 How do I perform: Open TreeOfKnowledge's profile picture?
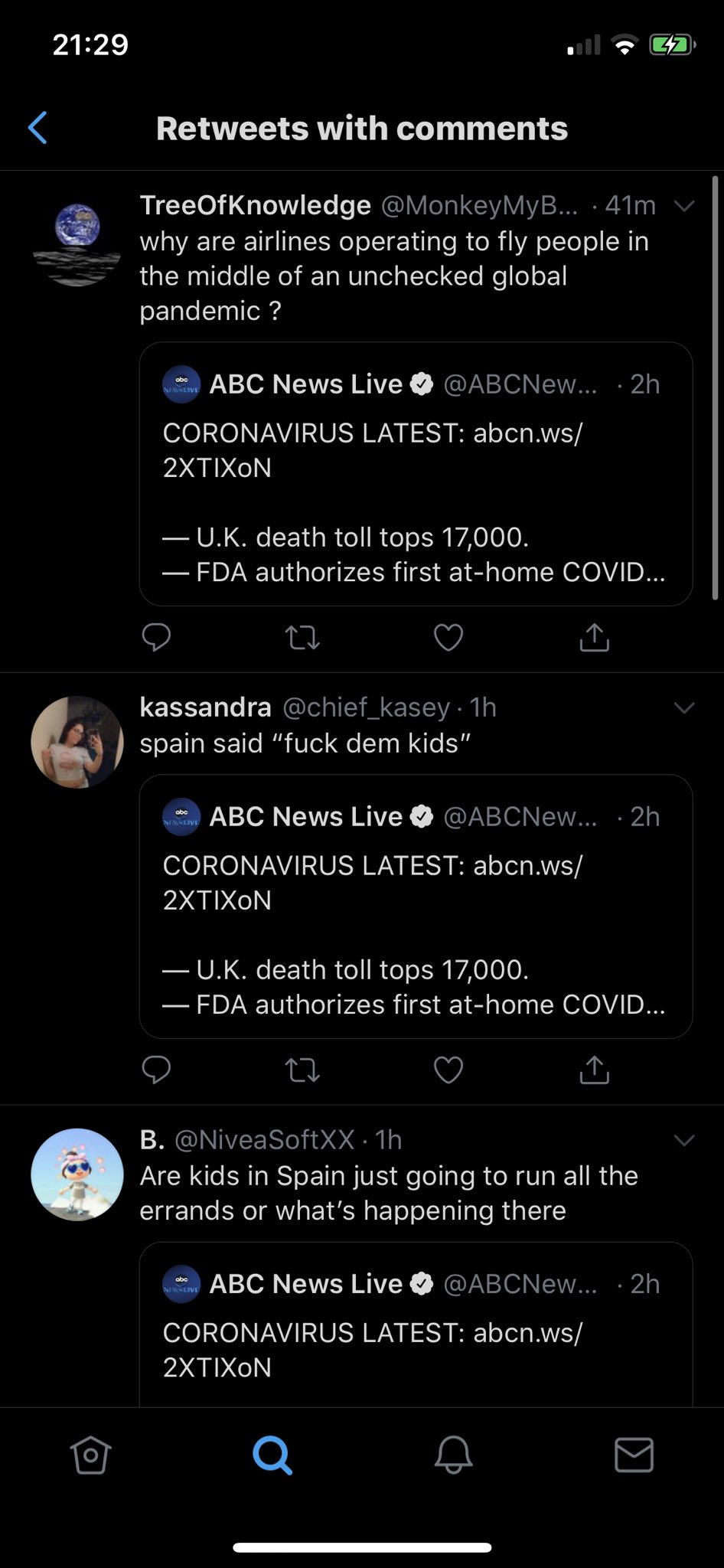[77, 243]
